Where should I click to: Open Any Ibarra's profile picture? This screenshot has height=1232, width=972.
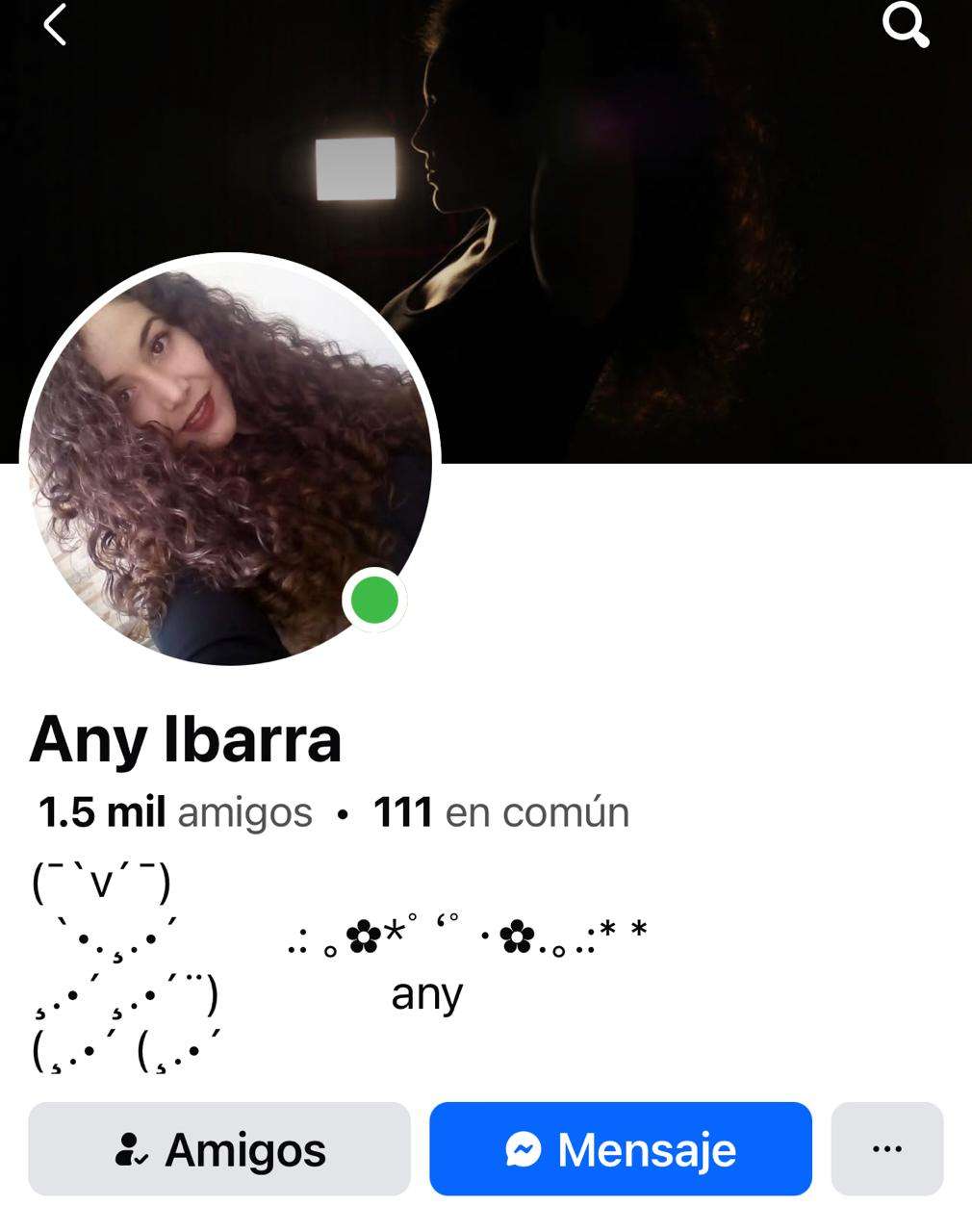click(229, 462)
